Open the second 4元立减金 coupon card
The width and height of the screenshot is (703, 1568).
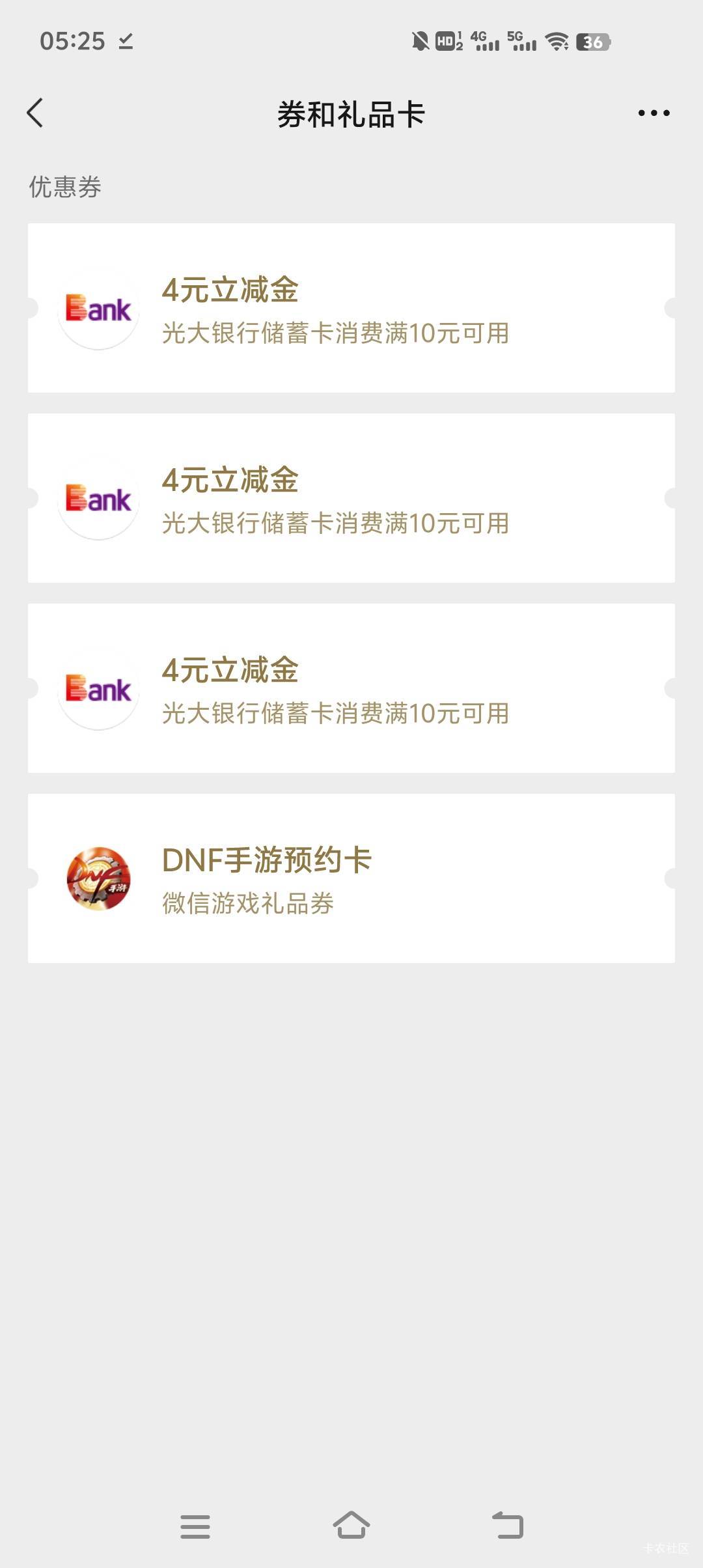point(351,498)
